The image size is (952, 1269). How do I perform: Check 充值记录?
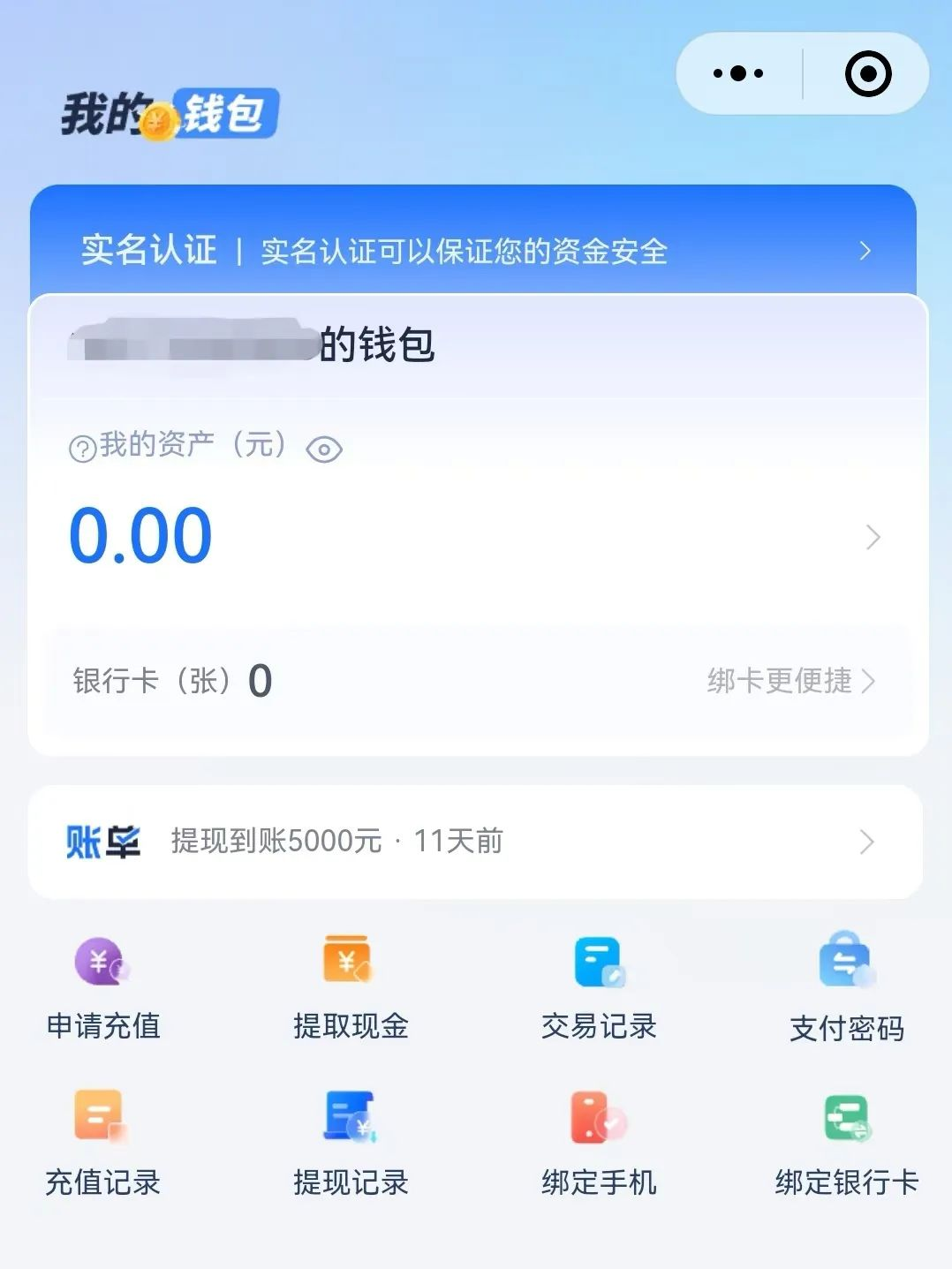tap(103, 1144)
